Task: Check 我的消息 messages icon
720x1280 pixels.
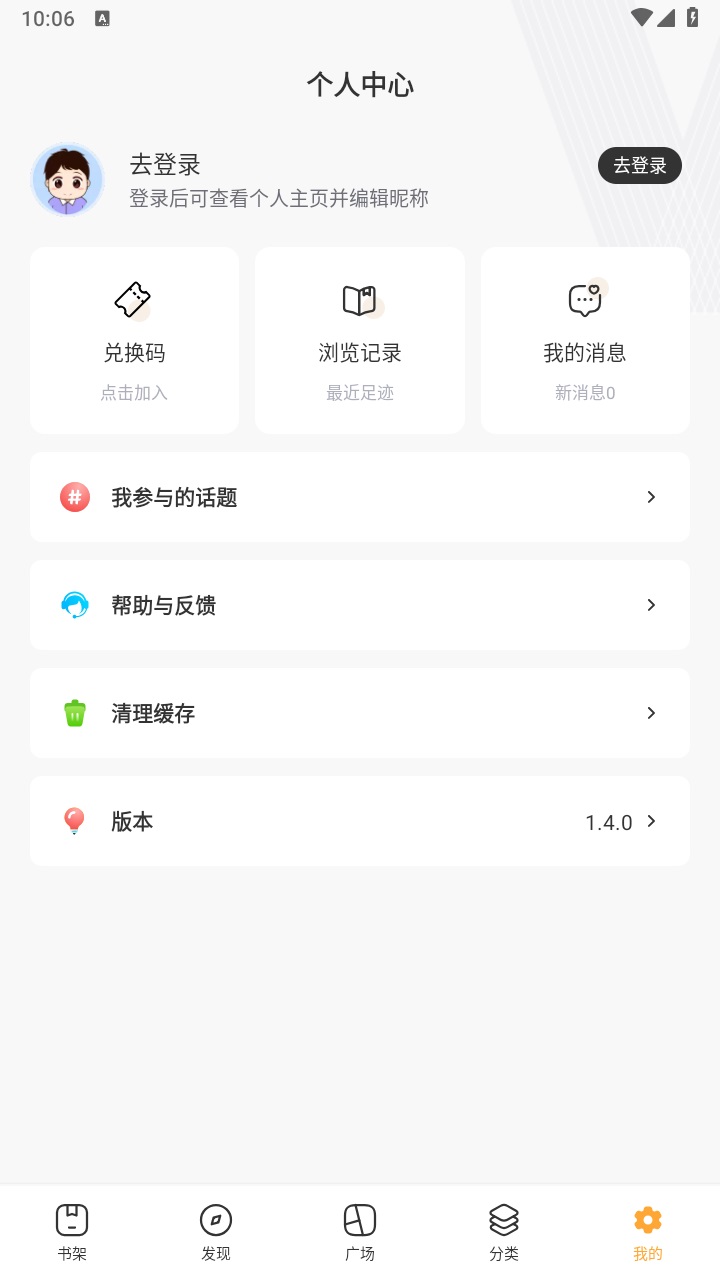Action: (x=585, y=299)
